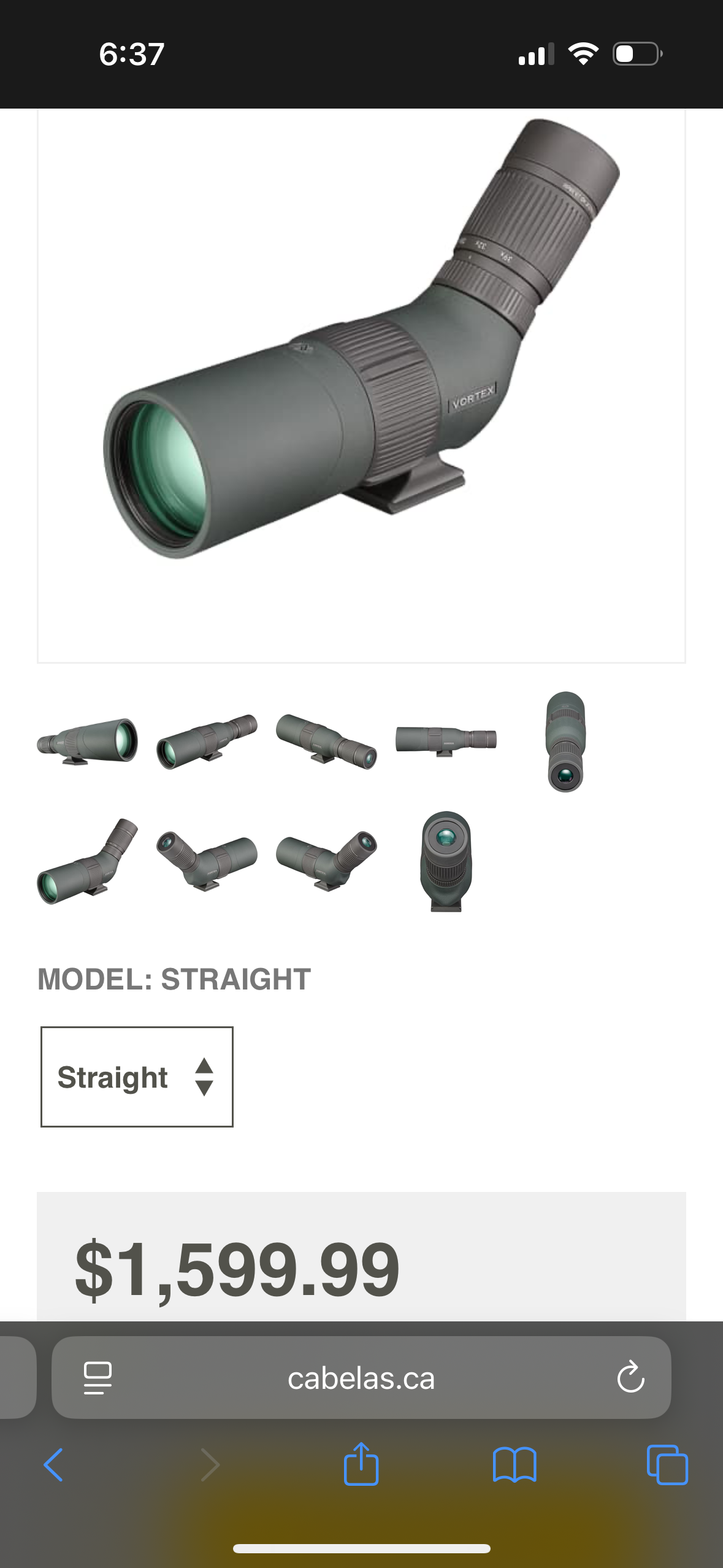
Task: Open the page settings menu in address bar
Action: point(98,1378)
